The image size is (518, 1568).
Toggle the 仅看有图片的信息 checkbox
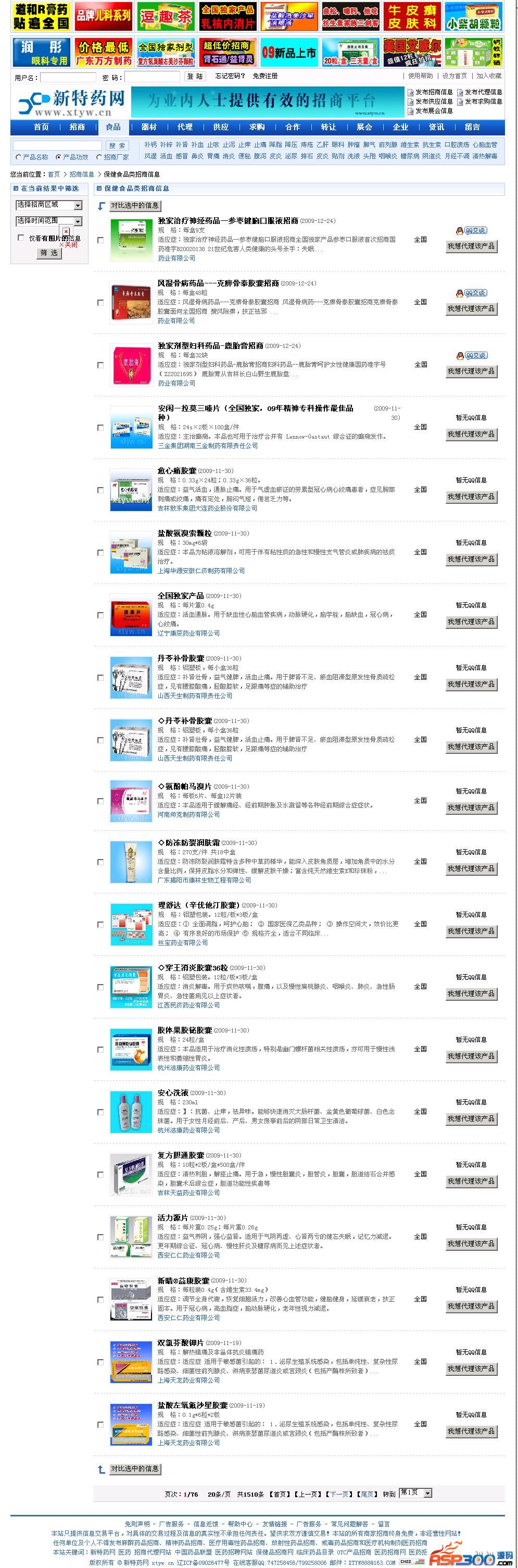(x=21, y=238)
